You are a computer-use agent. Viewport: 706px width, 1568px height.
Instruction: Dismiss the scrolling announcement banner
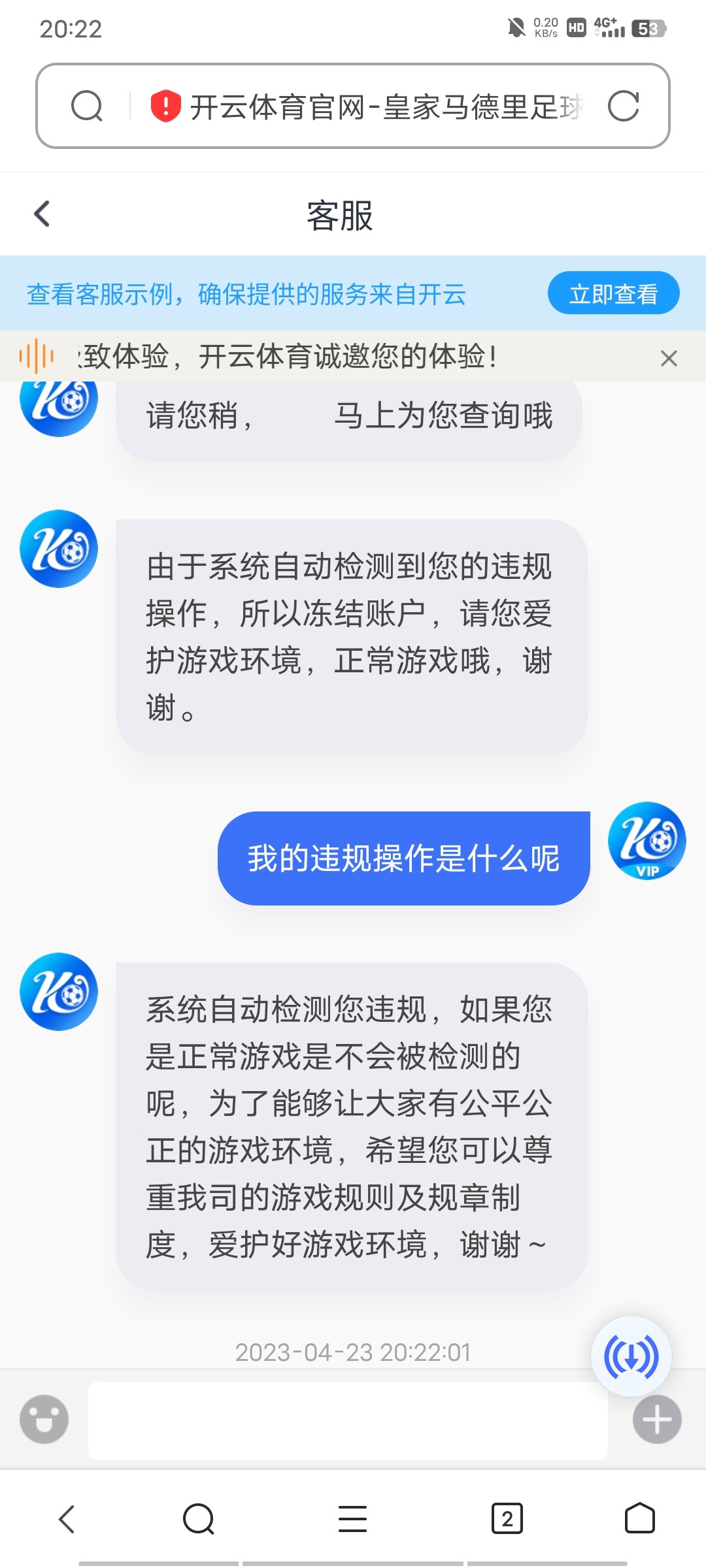coord(668,358)
